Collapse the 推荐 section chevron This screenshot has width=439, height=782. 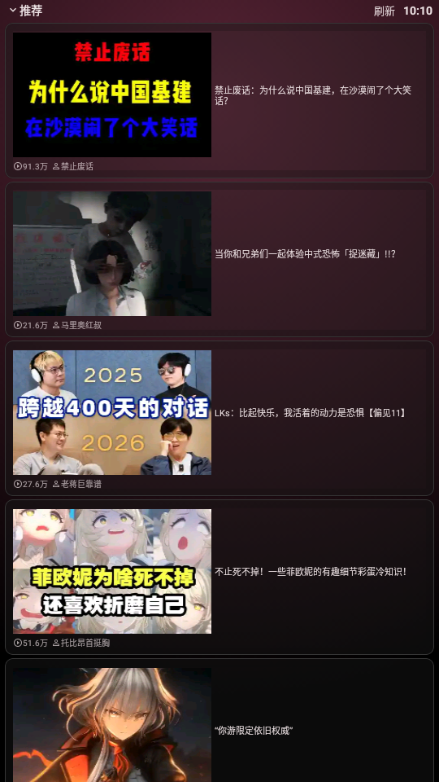click(12, 10)
